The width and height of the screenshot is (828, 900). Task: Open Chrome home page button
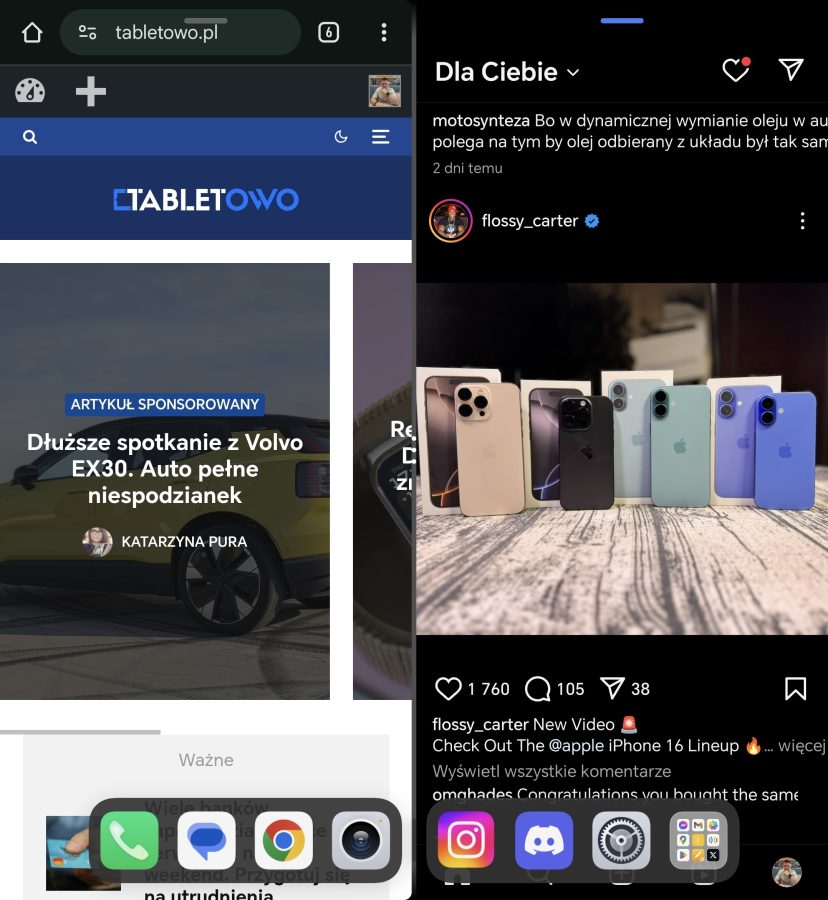pos(32,33)
